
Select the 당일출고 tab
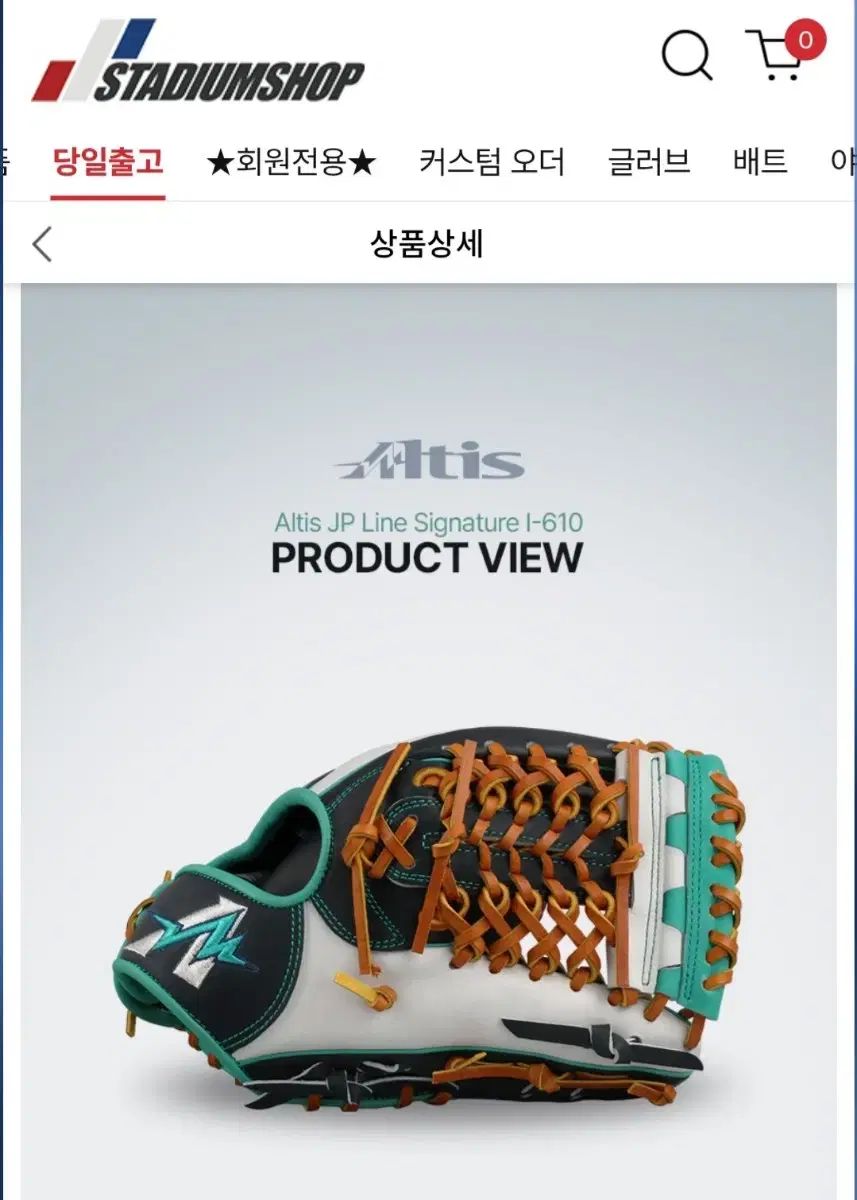click(108, 161)
